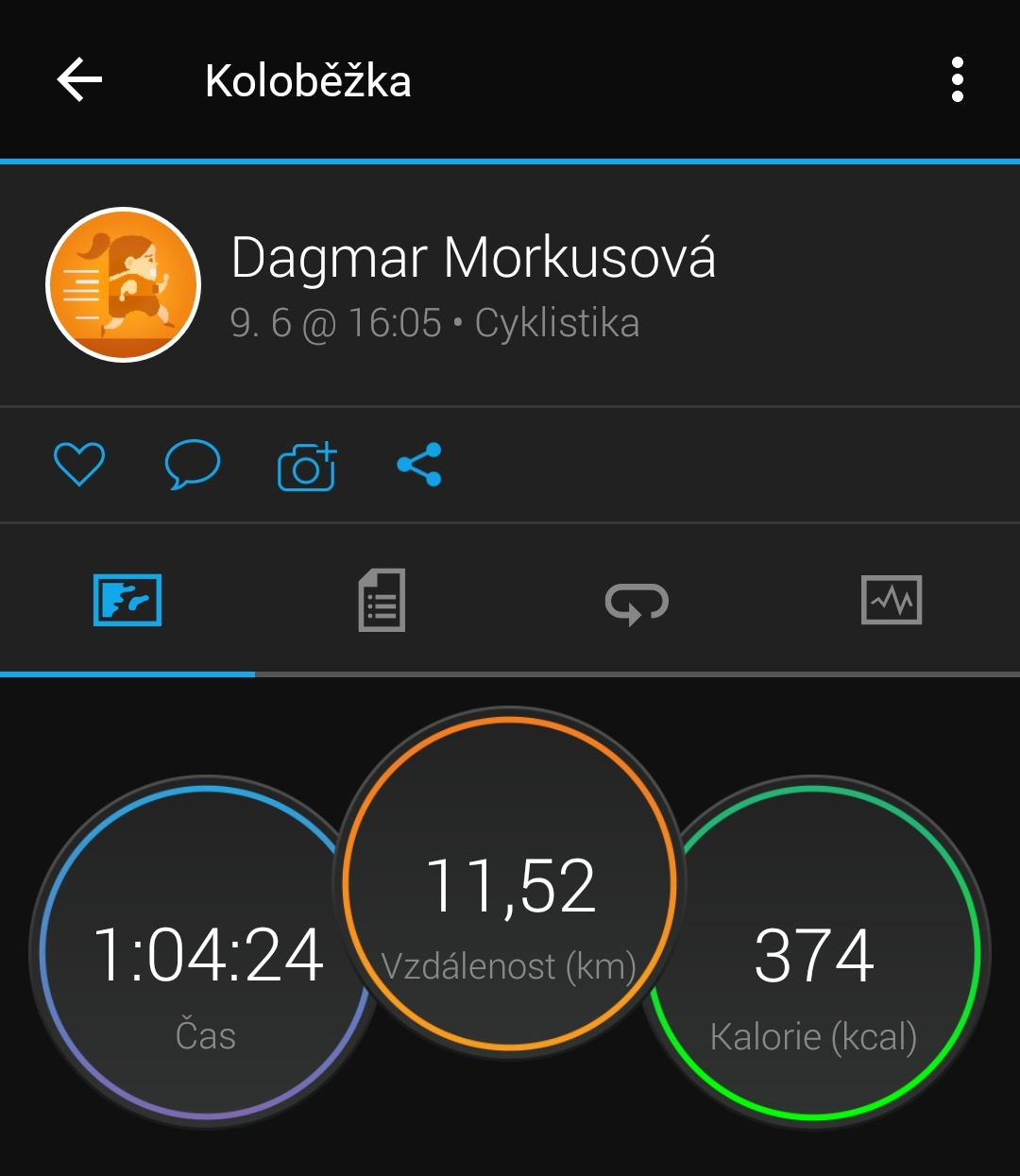The image size is (1020, 1176).
Task: Go back using the arrow icon
Action: click(79, 79)
